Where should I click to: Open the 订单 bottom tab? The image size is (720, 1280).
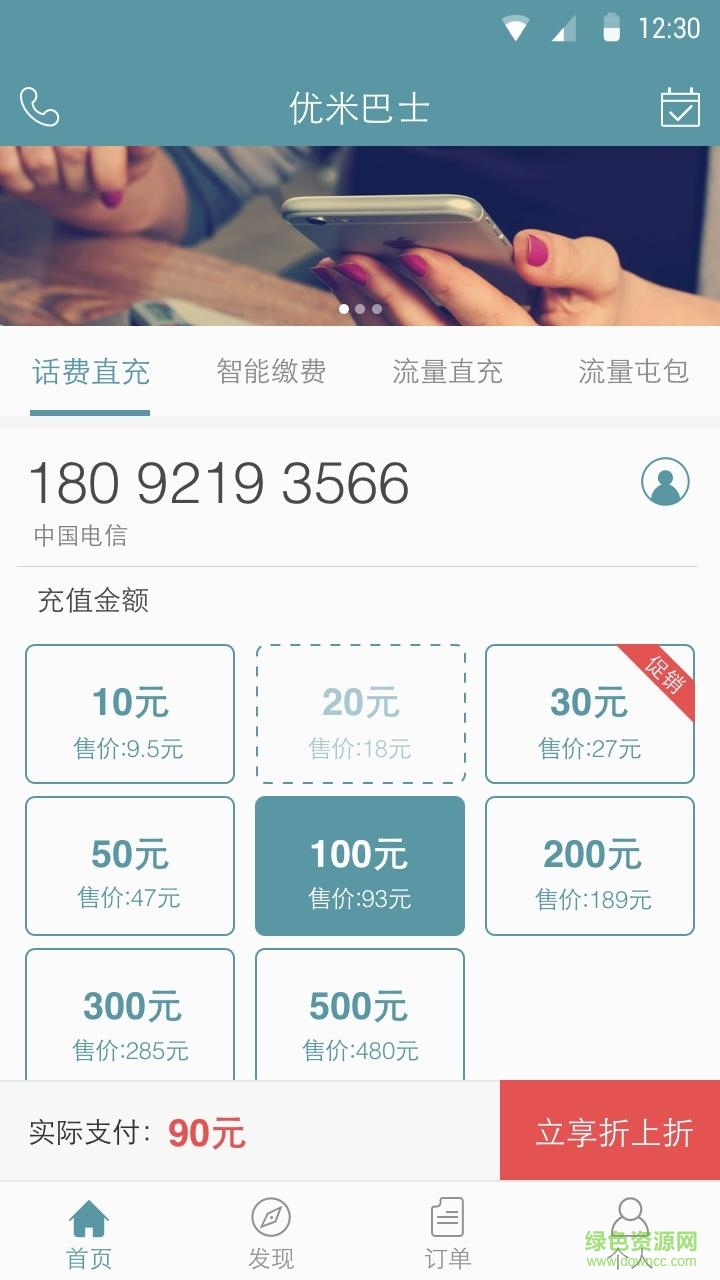[x=447, y=1234]
